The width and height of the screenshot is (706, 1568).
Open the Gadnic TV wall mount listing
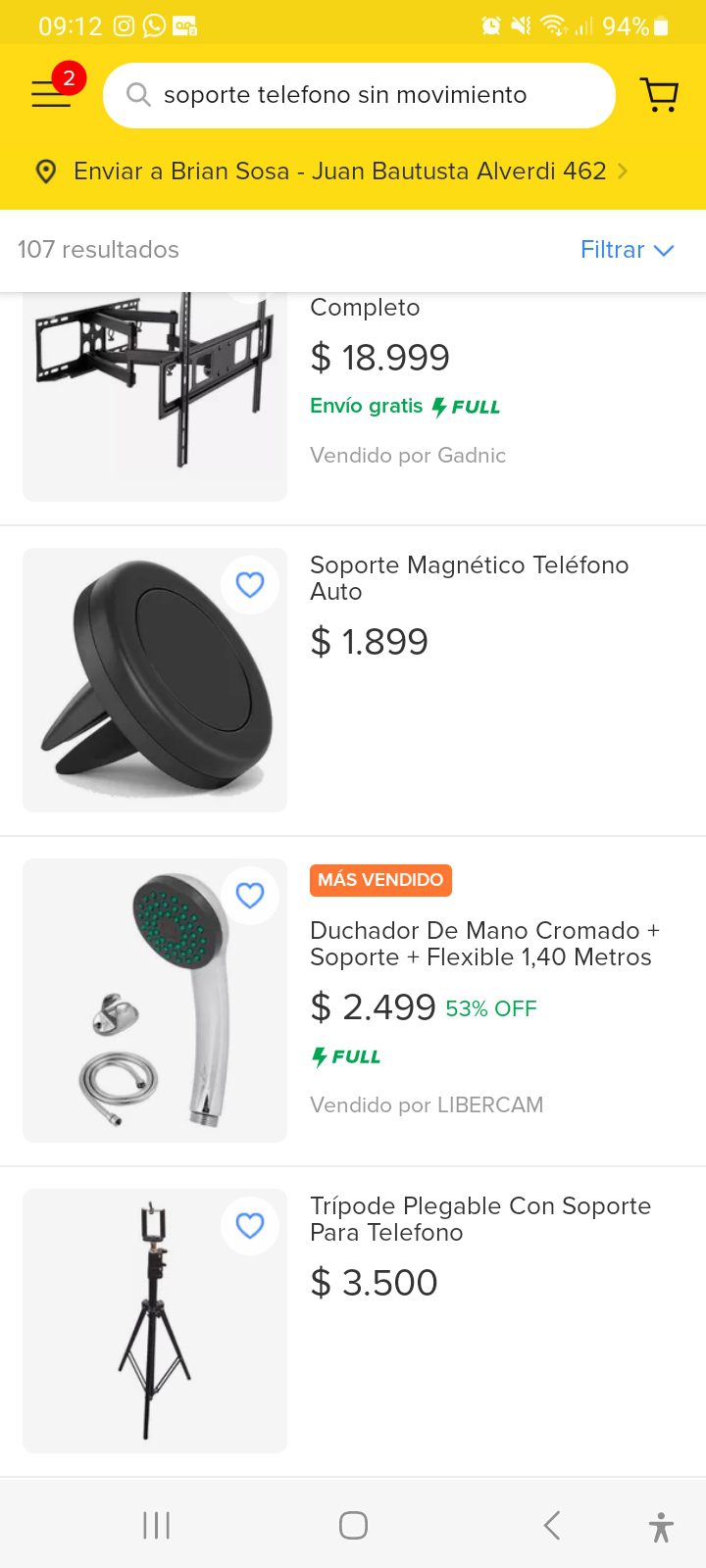[x=353, y=408]
